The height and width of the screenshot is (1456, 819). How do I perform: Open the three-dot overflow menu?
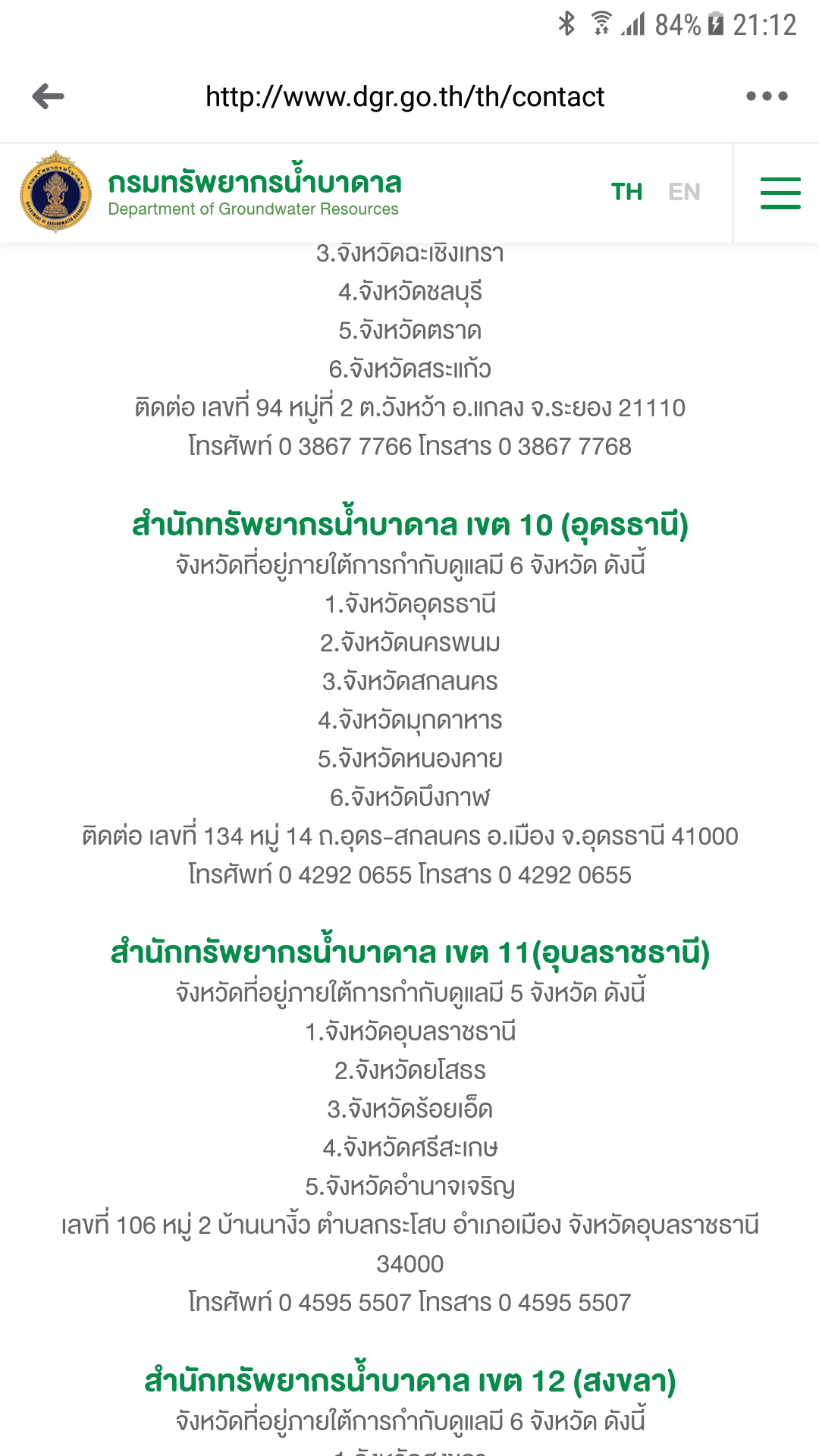pos(767,96)
